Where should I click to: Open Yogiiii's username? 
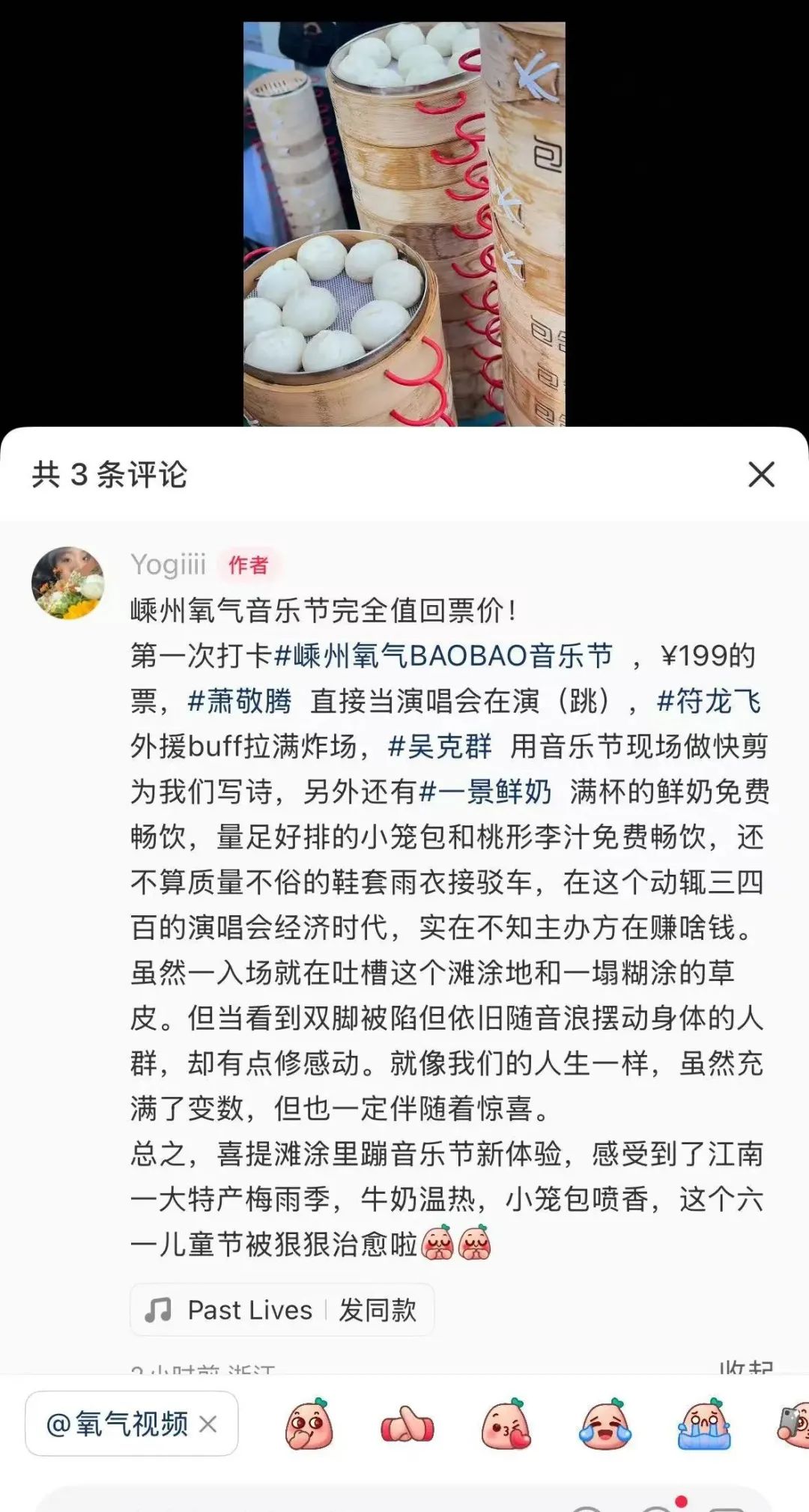168,565
